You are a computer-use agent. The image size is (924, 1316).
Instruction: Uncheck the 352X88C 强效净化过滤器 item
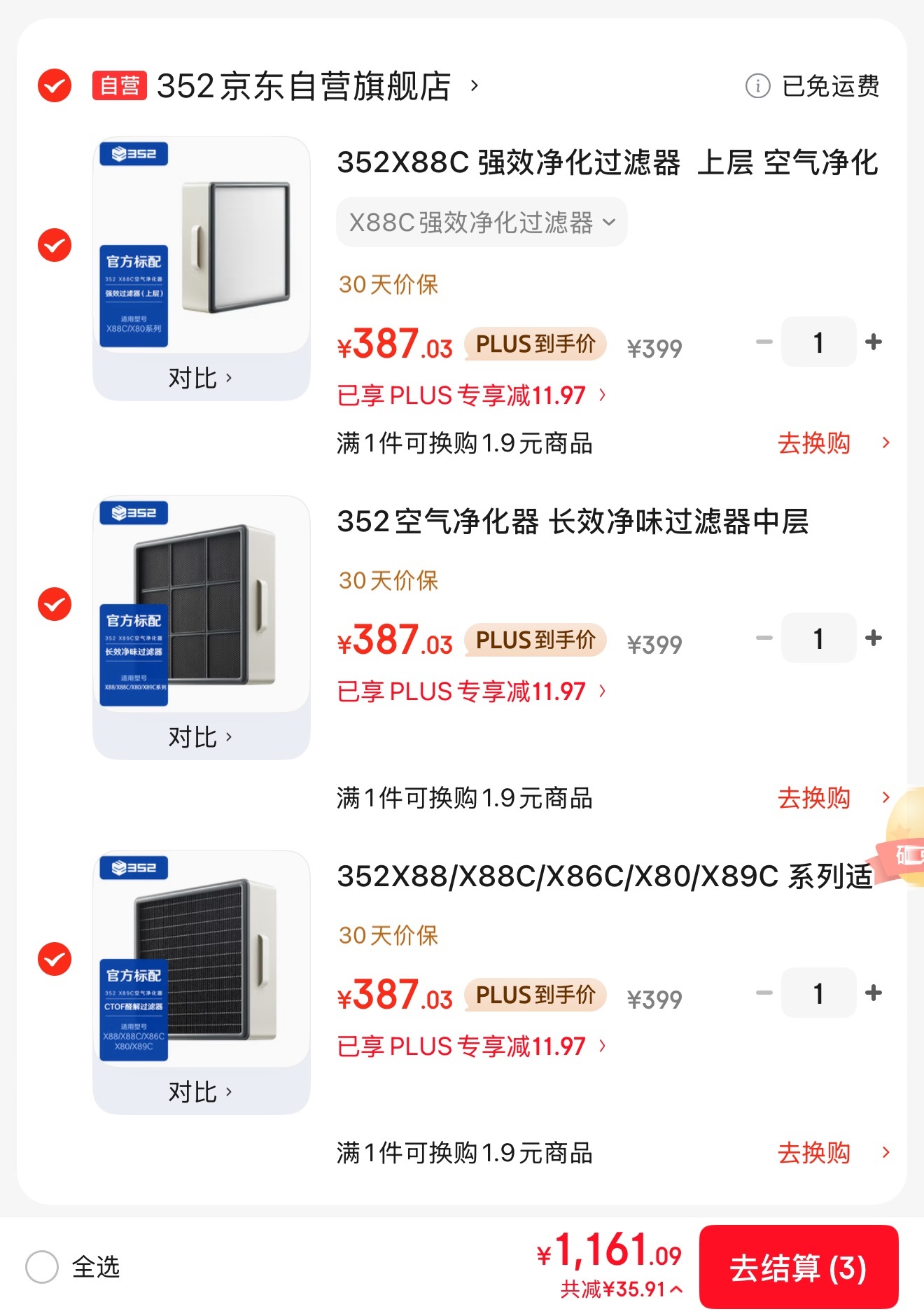55,245
